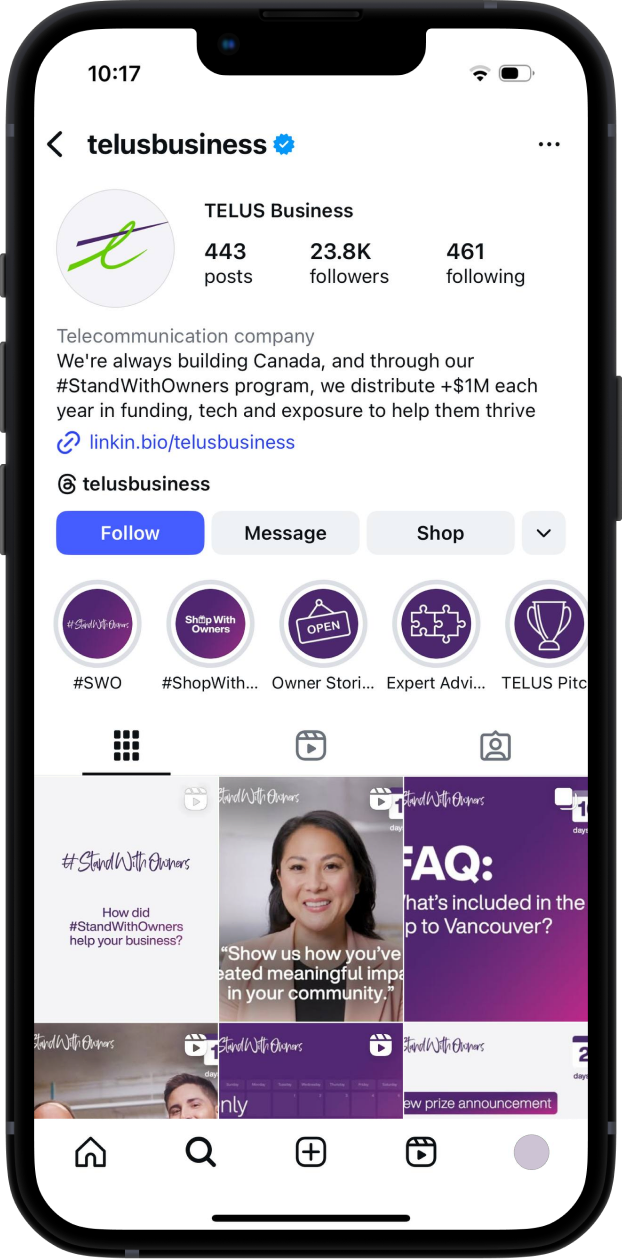Open the FAQ Vancouver trip post

tap(496, 899)
